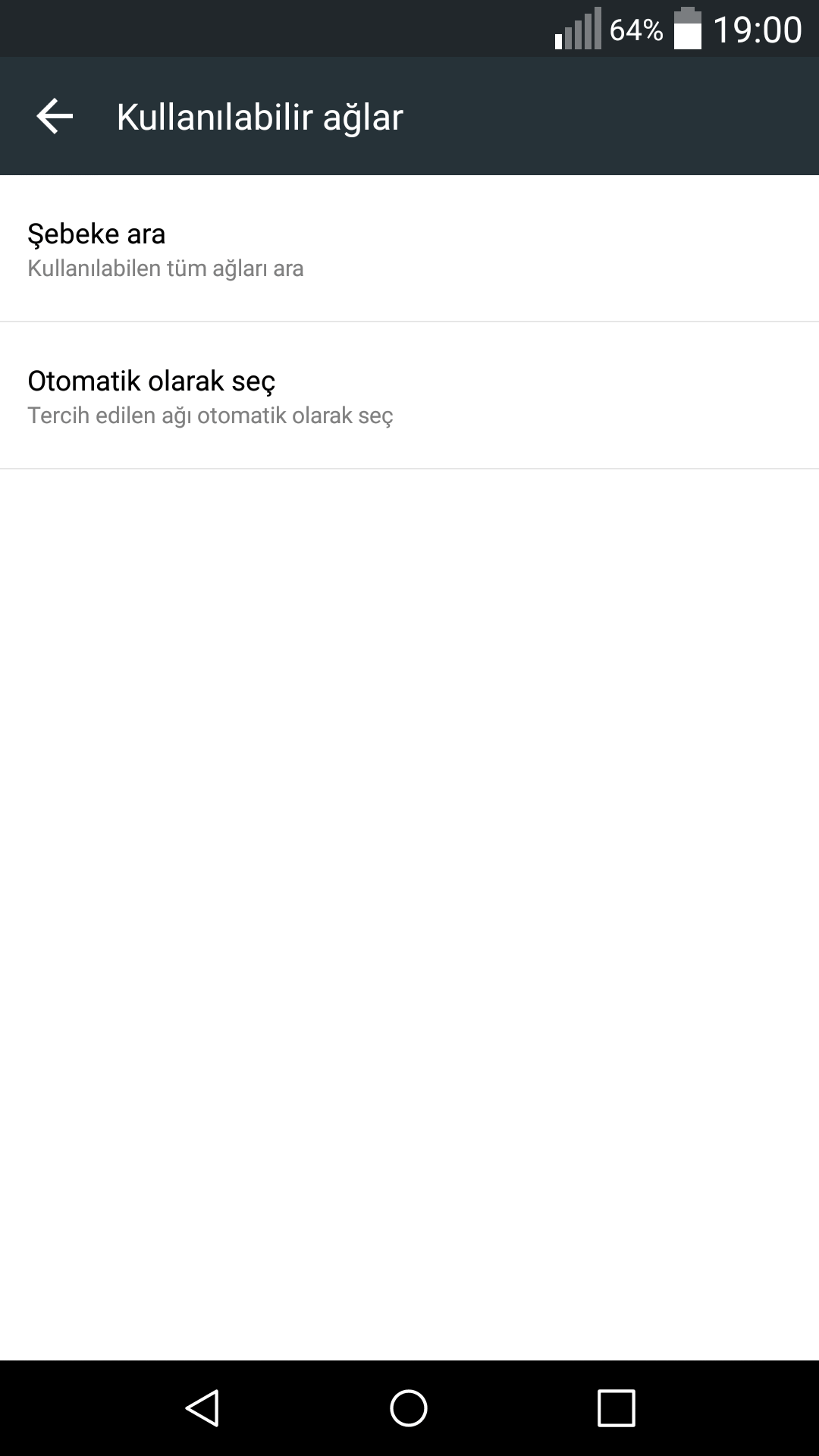The image size is (819, 1456).
Task: Go back from Kullanılabilir ağlar
Action: tap(55, 117)
